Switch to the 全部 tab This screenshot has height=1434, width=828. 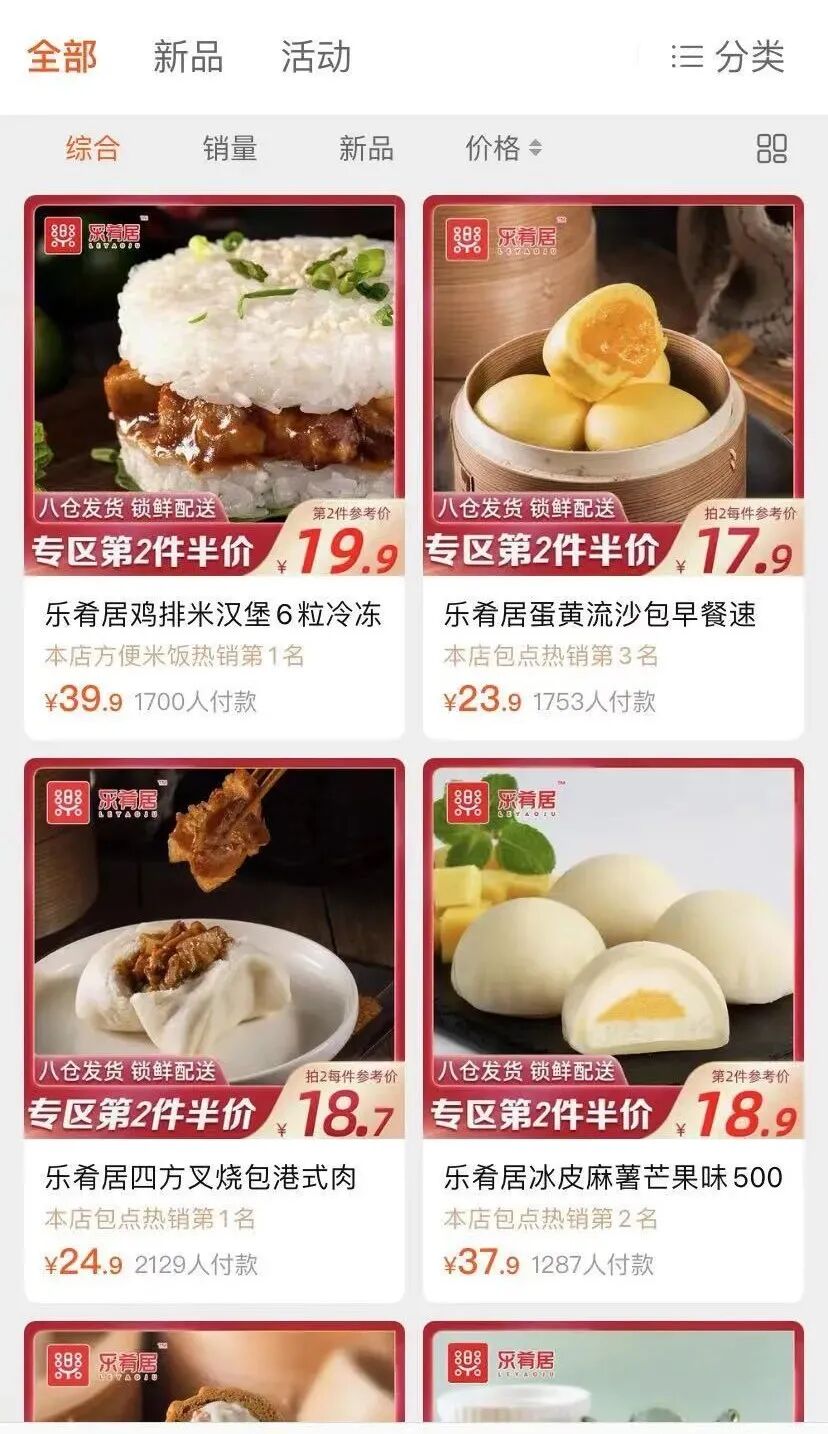(62, 57)
